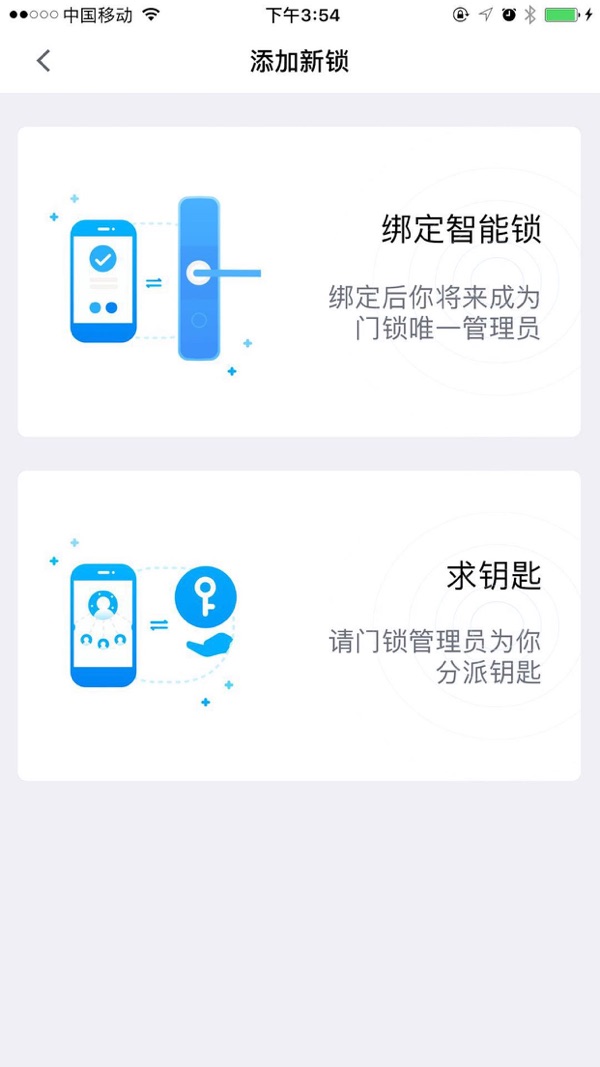Select the 求钥匙 card

click(x=299, y=626)
